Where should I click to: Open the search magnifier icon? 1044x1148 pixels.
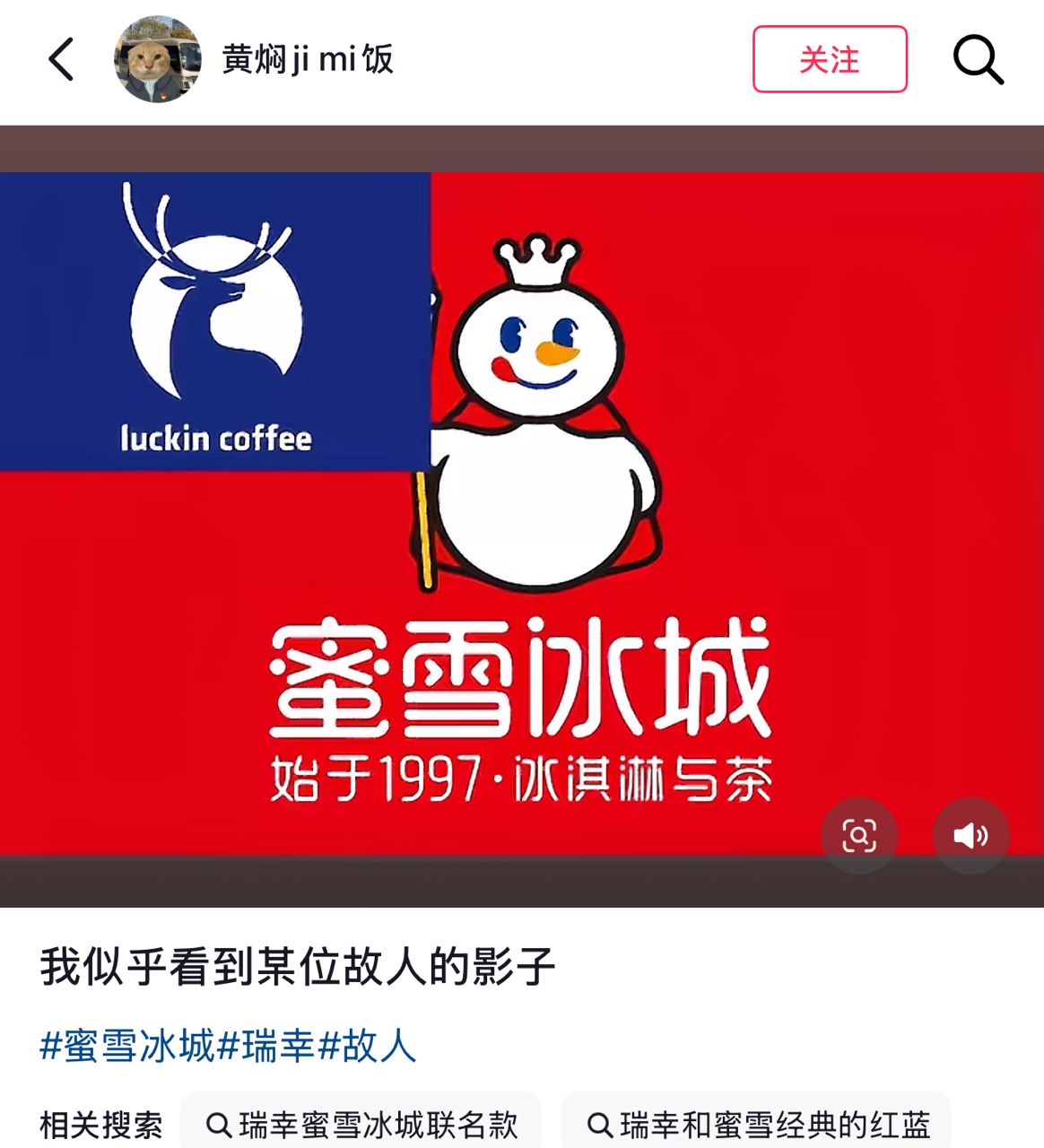point(978,59)
